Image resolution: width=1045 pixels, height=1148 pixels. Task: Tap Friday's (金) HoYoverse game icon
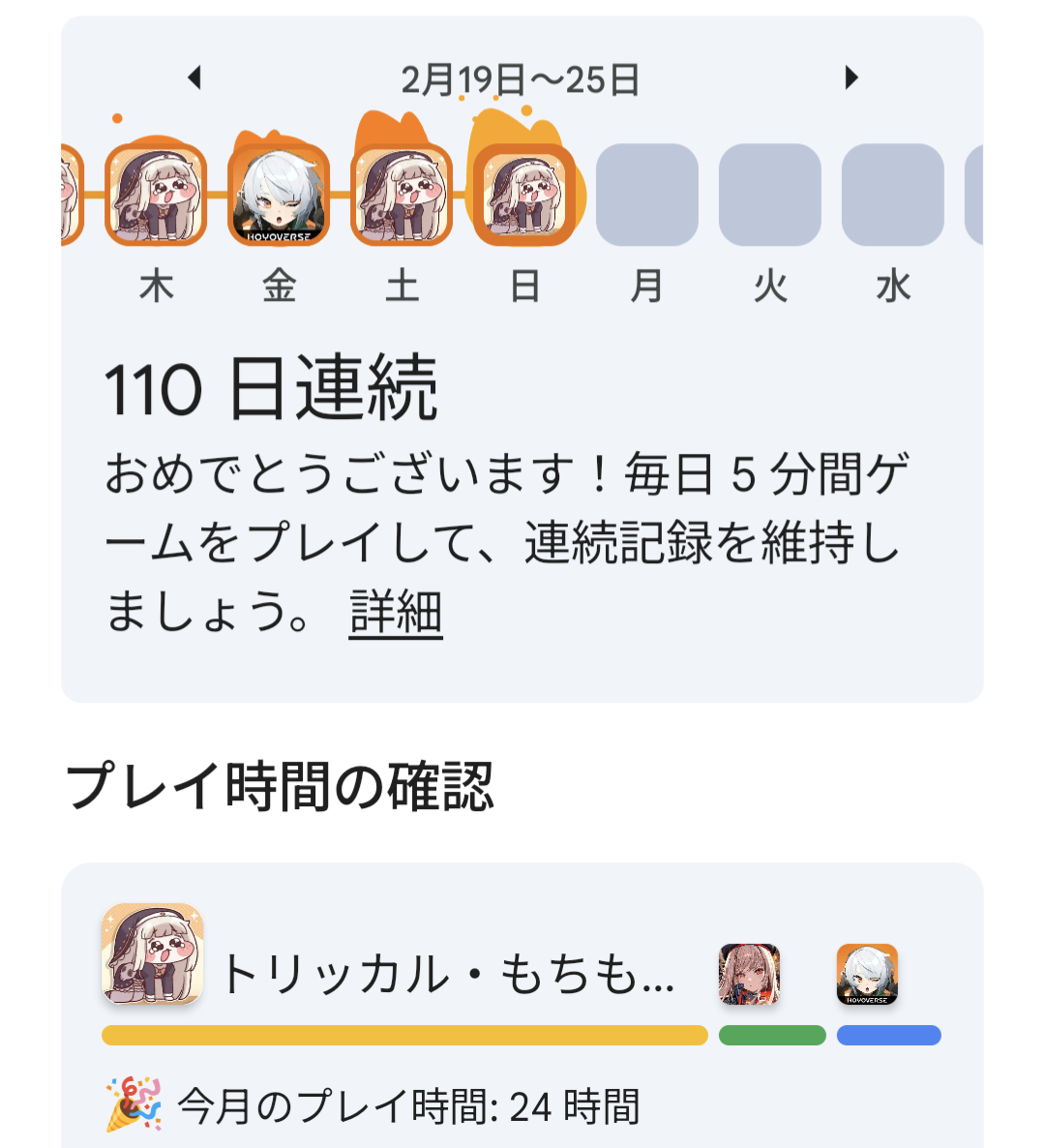tap(279, 196)
